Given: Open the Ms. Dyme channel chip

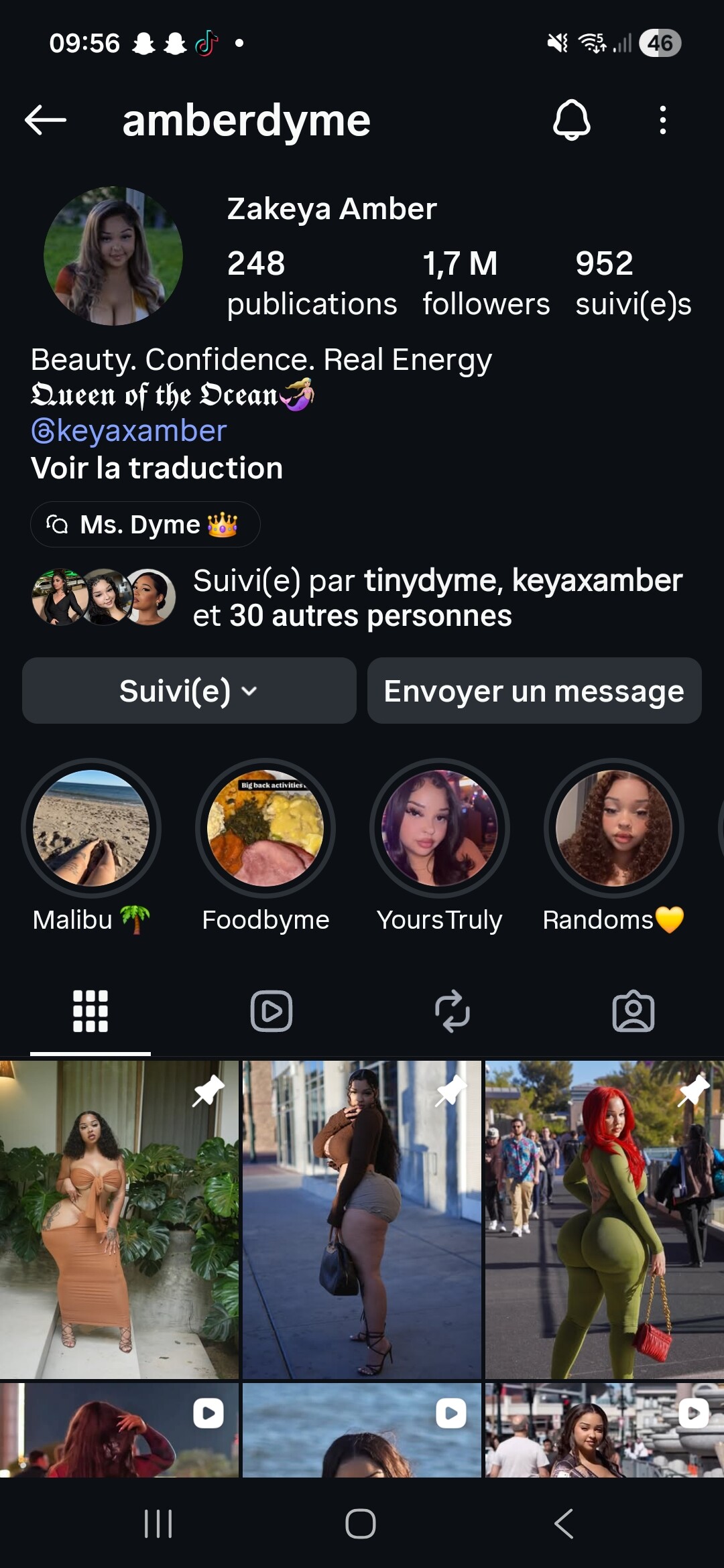Looking at the screenshot, I should (x=145, y=524).
